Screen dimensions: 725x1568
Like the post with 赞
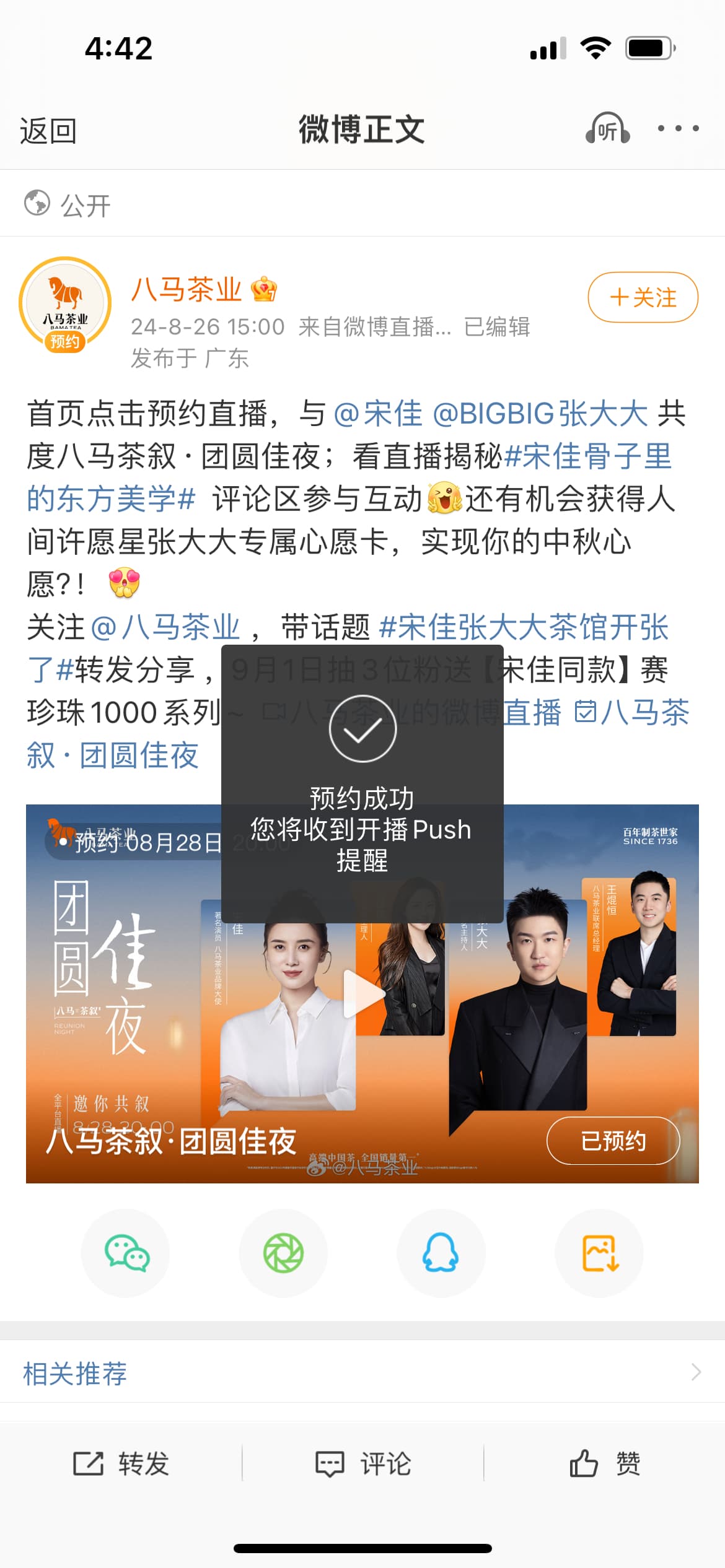(605, 1464)
